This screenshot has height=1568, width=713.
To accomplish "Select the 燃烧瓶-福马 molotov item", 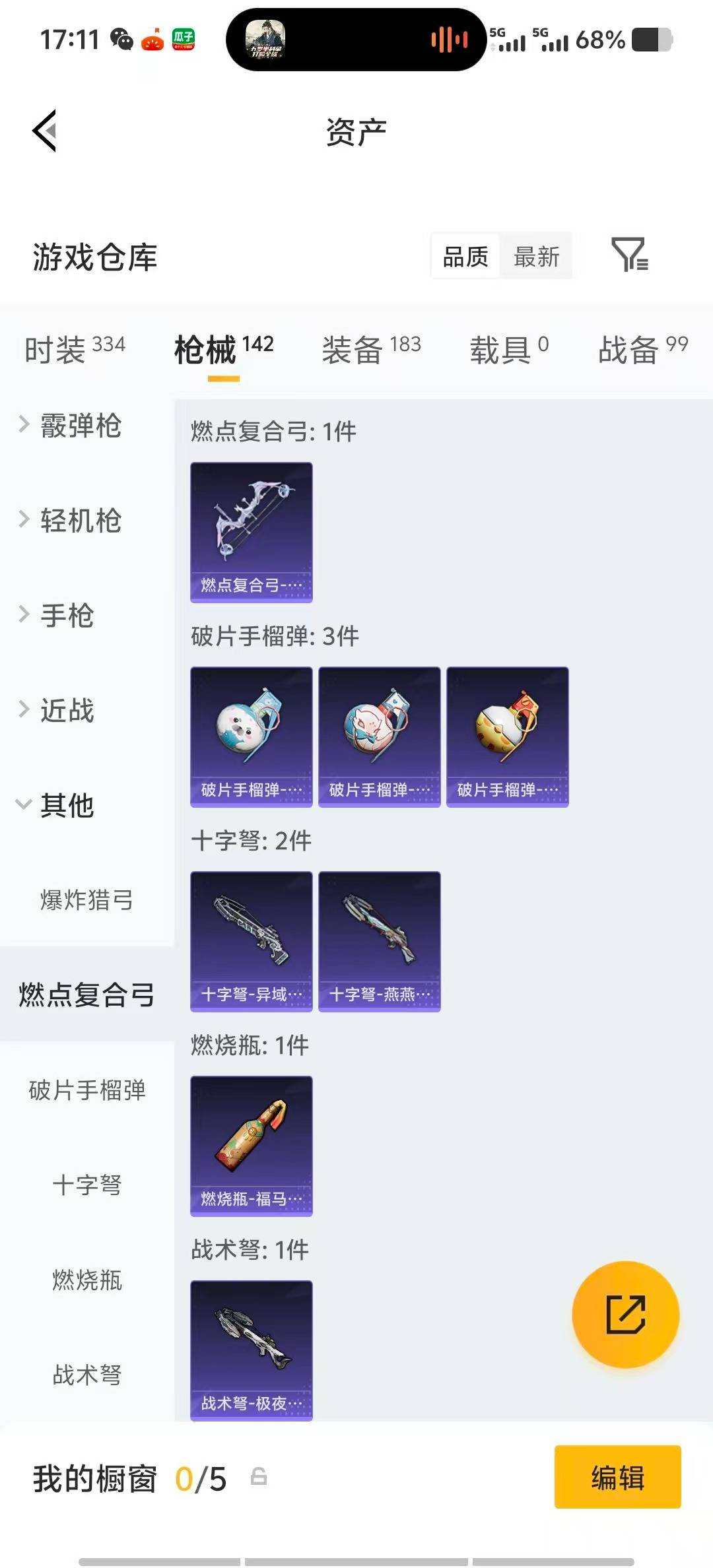I will tap(251, 1146).
